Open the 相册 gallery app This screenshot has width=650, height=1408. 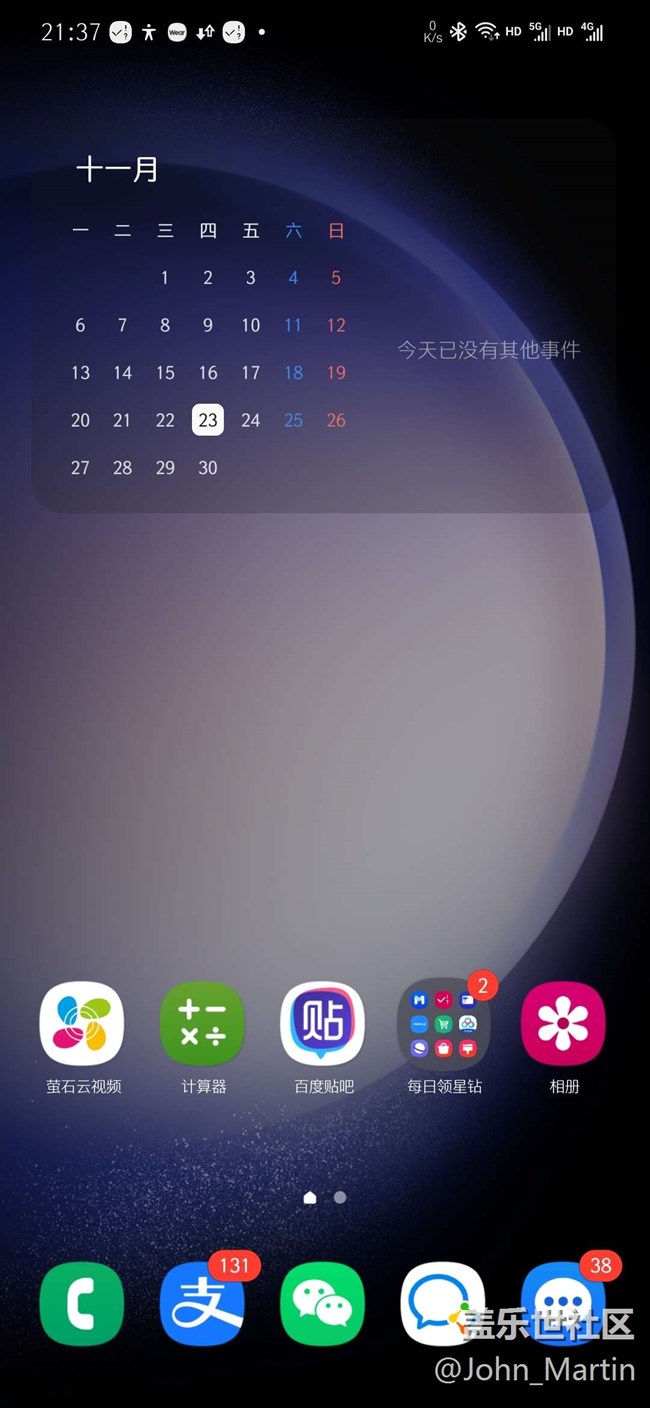564,1024
